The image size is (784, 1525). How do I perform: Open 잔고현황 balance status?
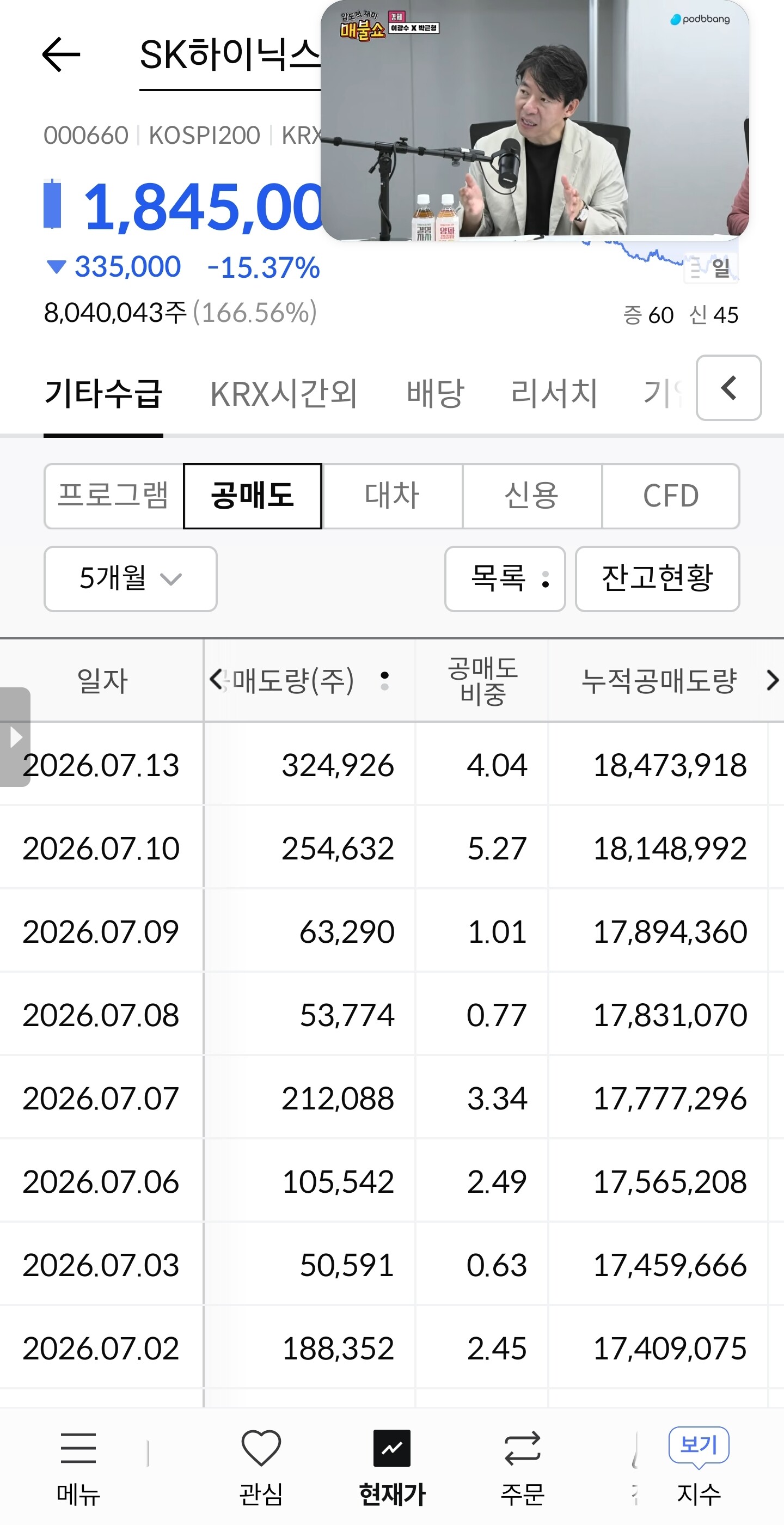click(657, 578)
